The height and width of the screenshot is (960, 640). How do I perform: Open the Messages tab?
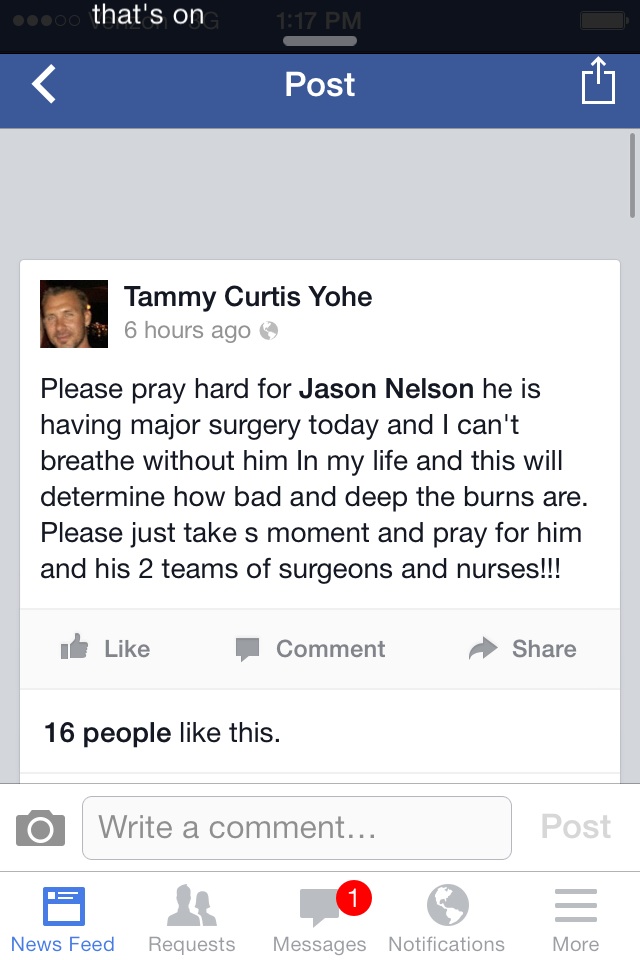(320, 920)
